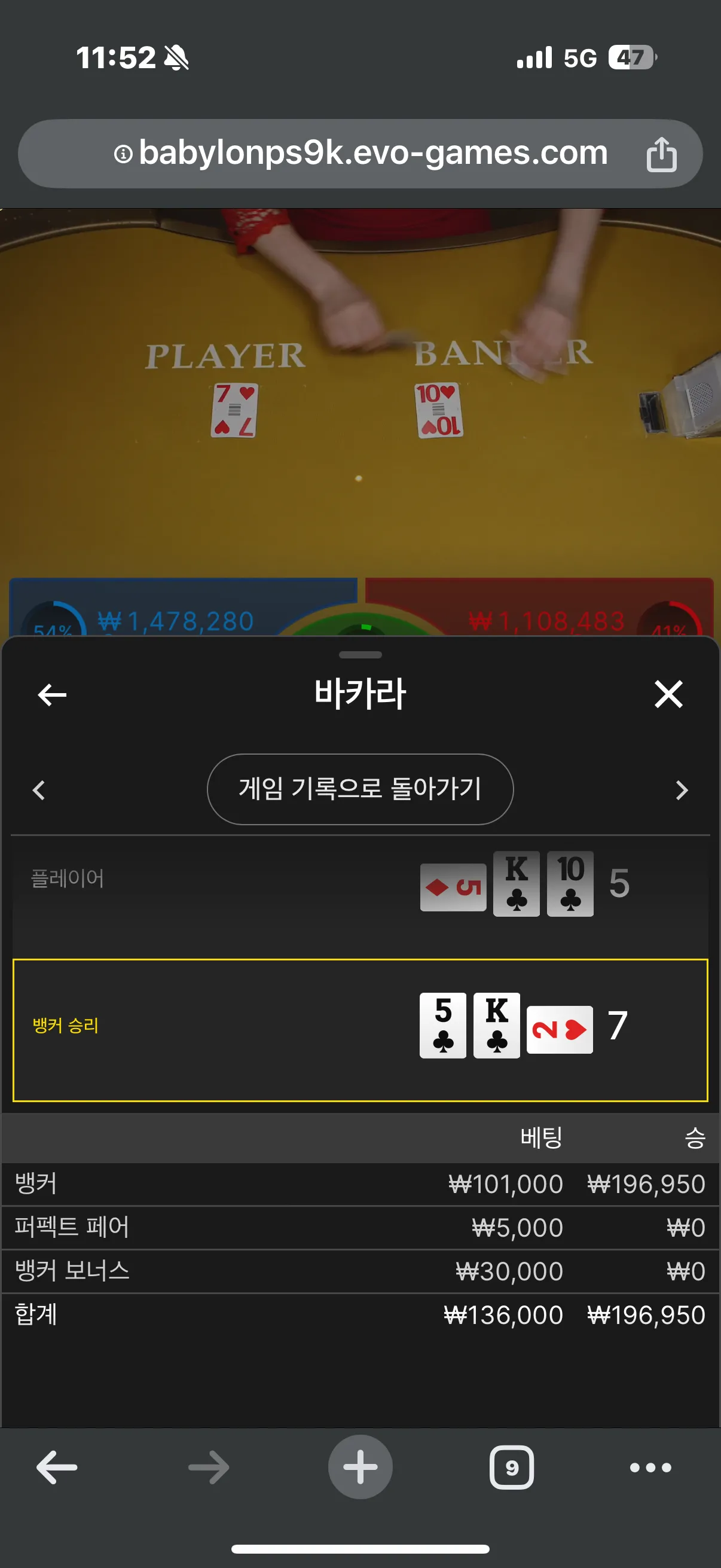
Task: Open the browser's three-dot menu
Action: pyautogui.click(x=650, y=1468)
